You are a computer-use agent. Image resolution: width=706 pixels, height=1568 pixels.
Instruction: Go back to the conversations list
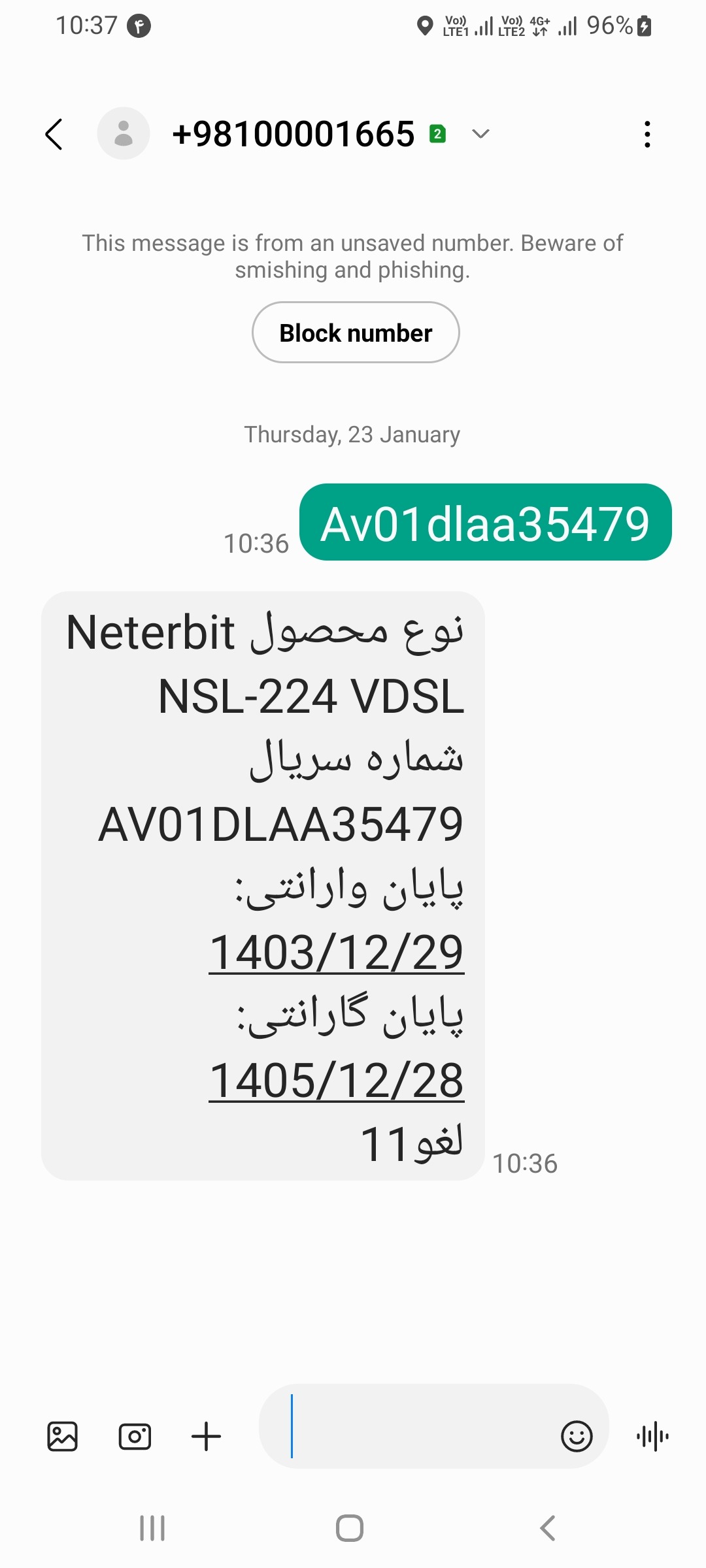tap(54, 134)
